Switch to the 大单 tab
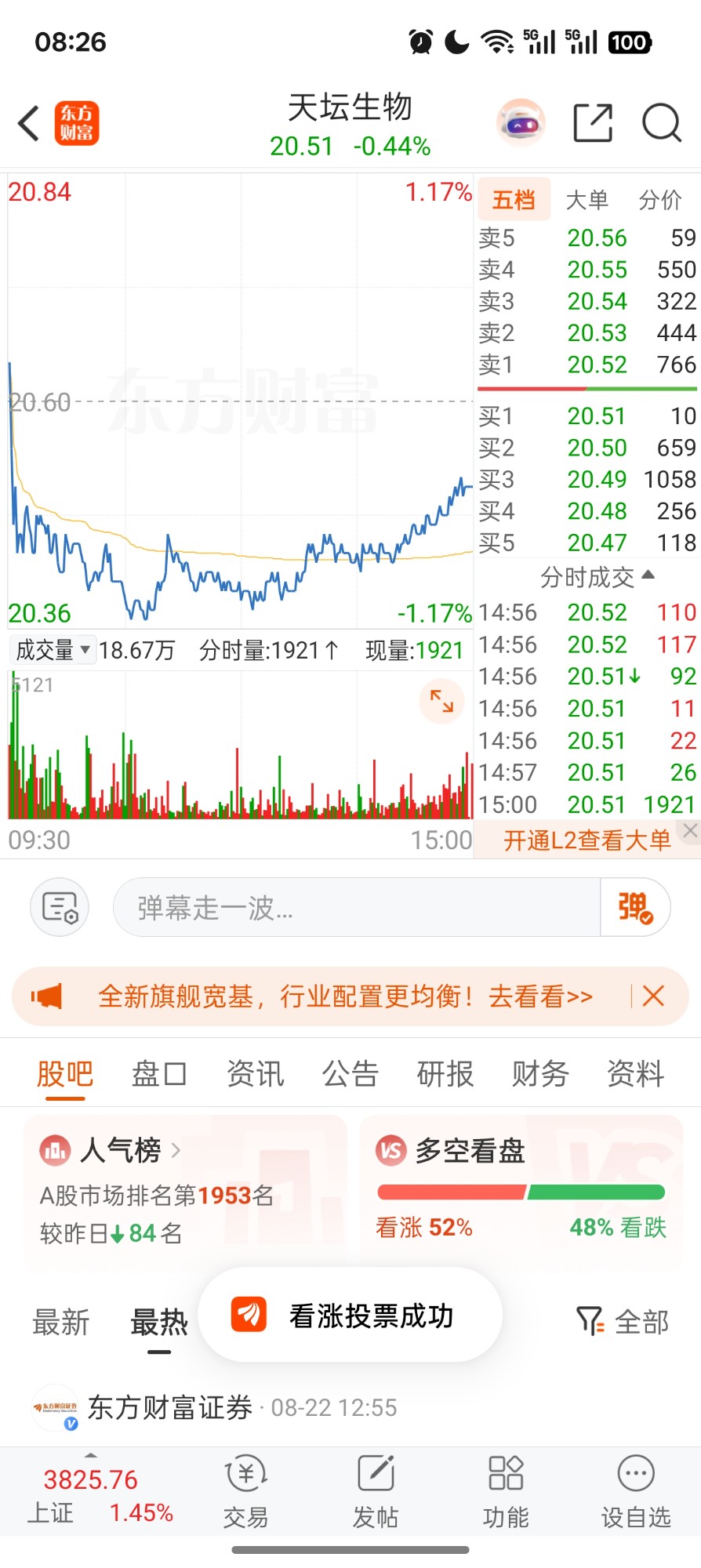The height and width of the screenshot is (1568, 701). [587, 200]
